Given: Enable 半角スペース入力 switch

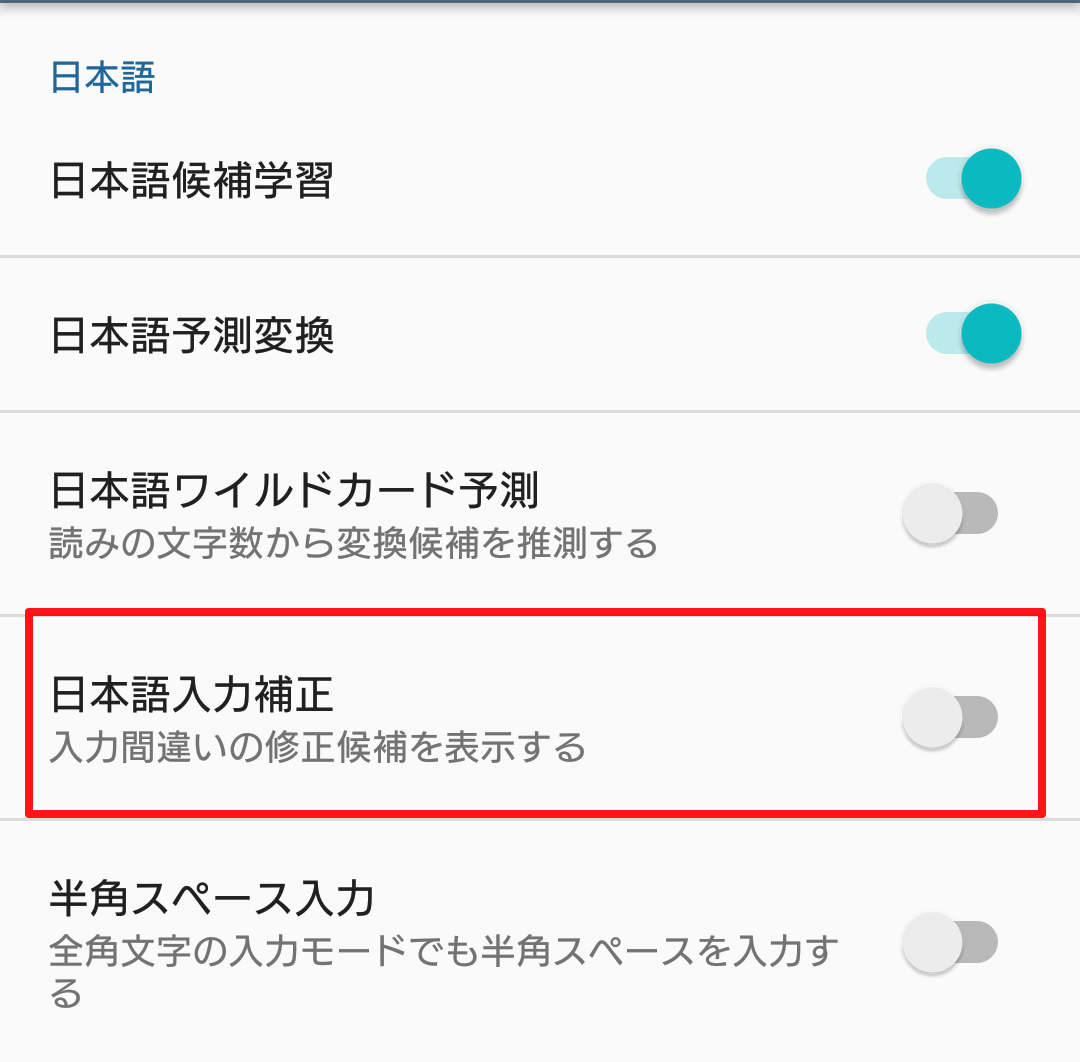Looking at the screenshot, I should (950, 942).
